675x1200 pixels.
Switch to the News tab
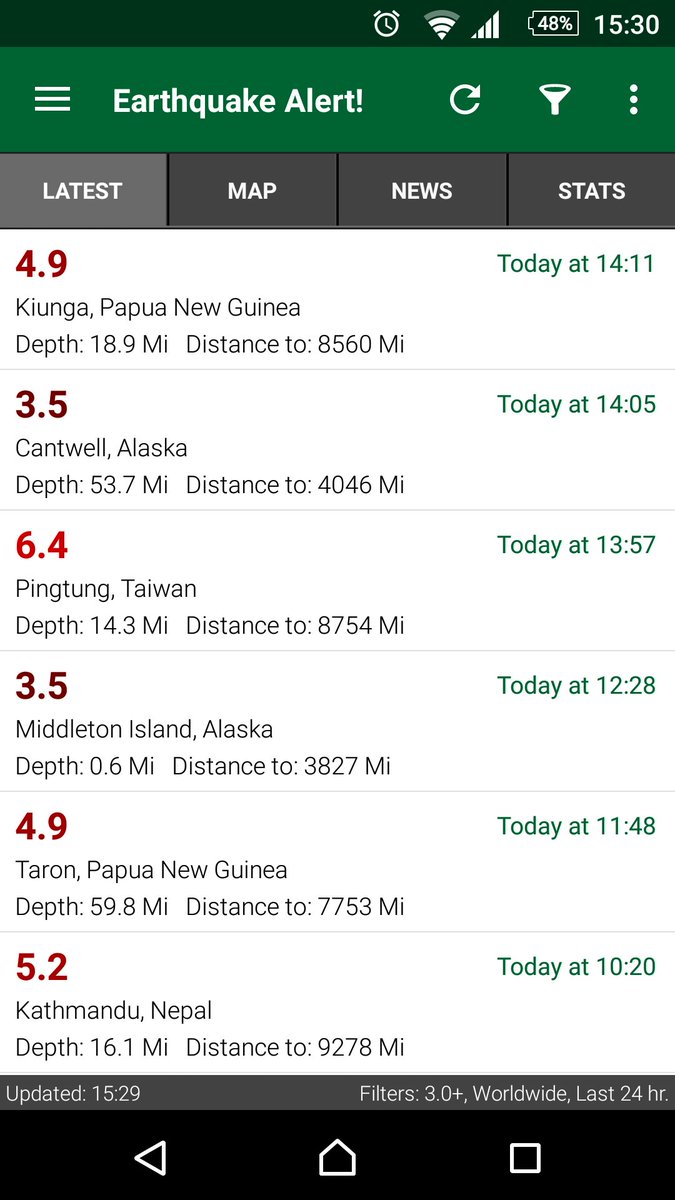pos(422,191)
